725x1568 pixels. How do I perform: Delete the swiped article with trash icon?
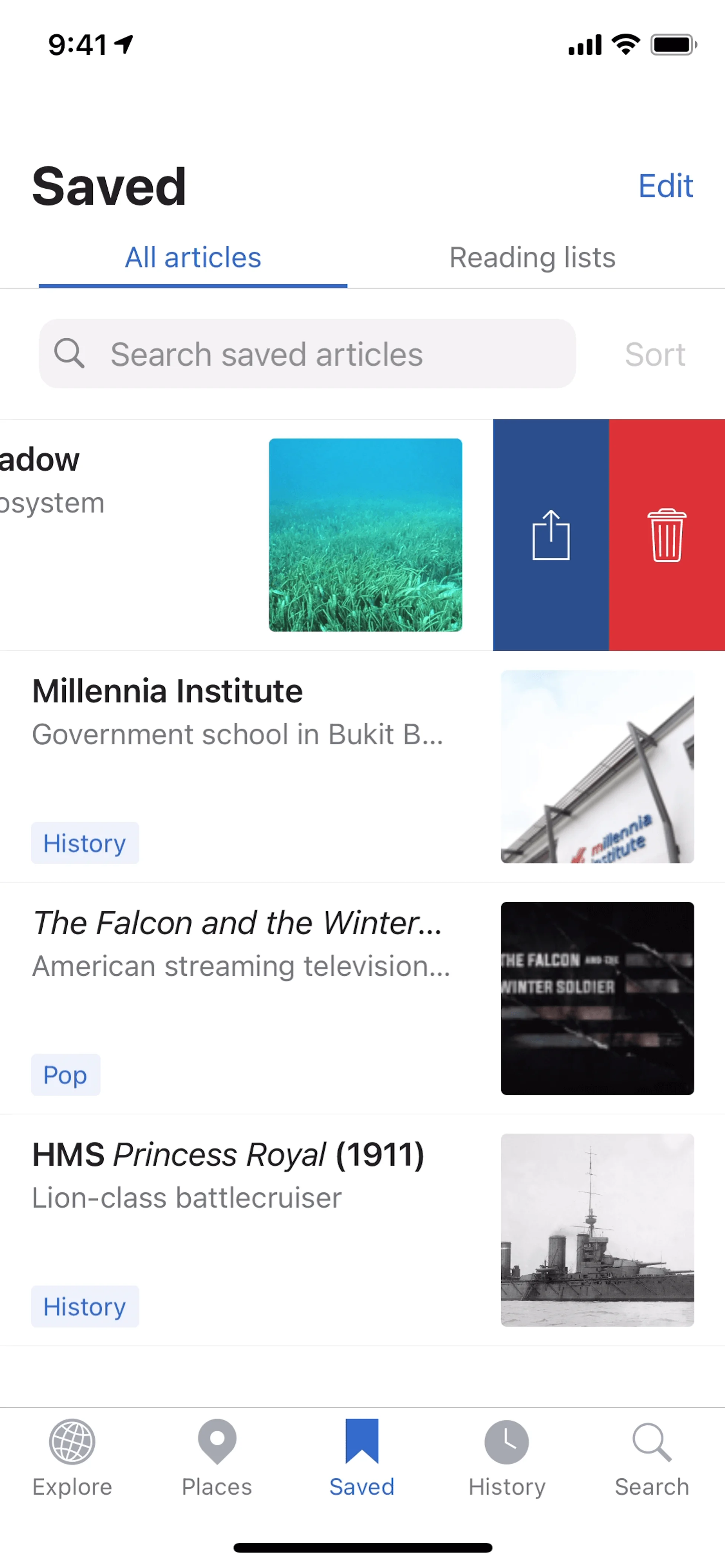coord(666,534)
